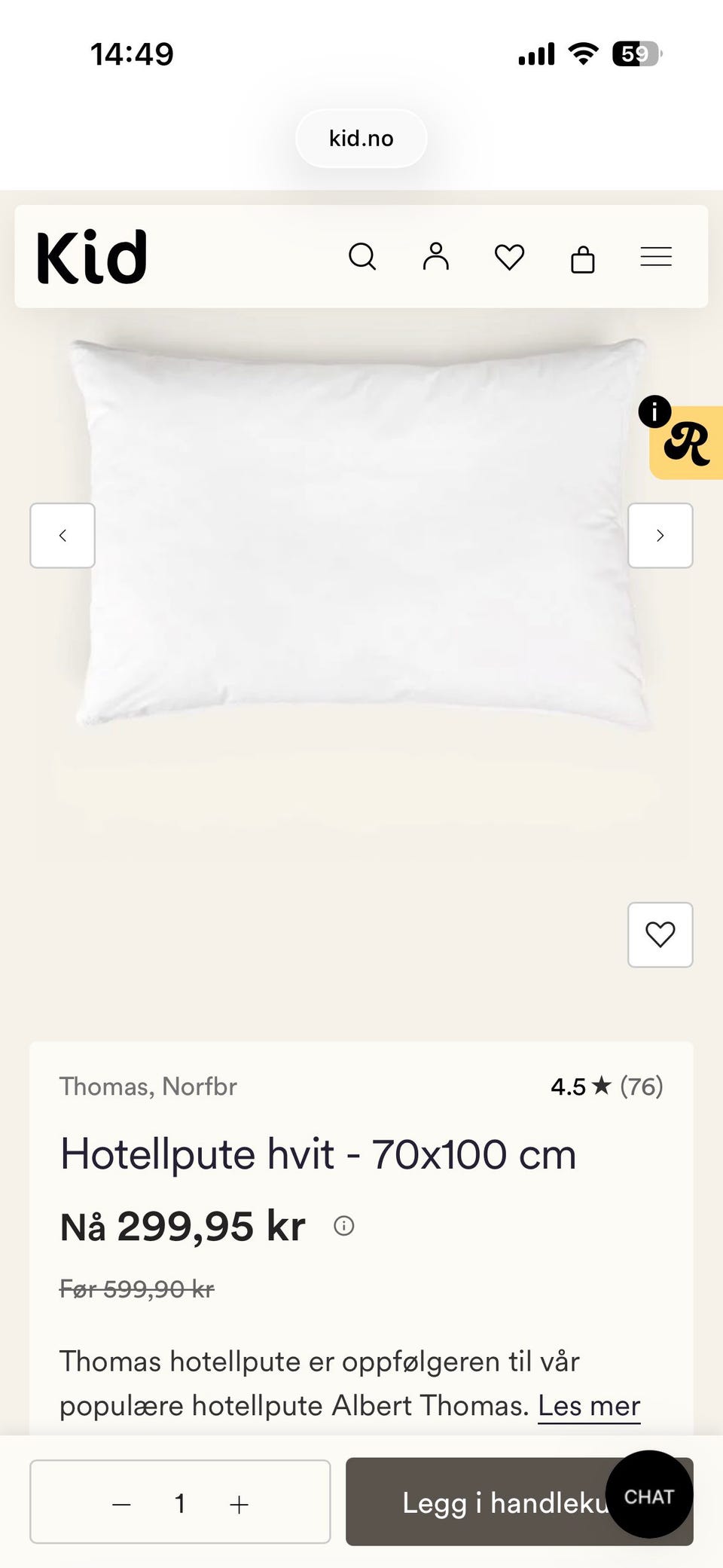Image resolution: width=723 pixels, height=1568 pixels.
Task: Open the hamburger menu
Action: click(x=656, y=257)
